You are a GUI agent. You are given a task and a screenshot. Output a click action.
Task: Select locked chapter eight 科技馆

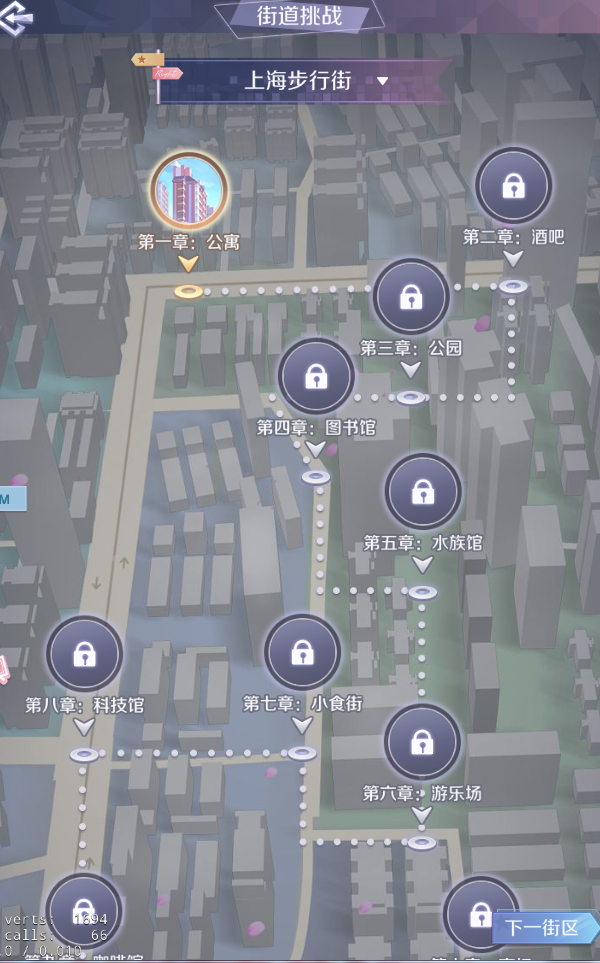84,654
